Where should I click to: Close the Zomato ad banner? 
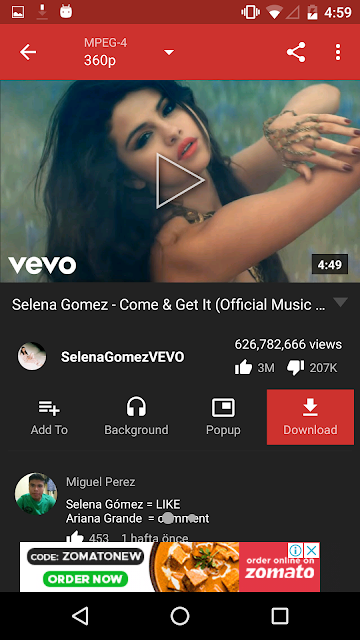click(312, 551)
